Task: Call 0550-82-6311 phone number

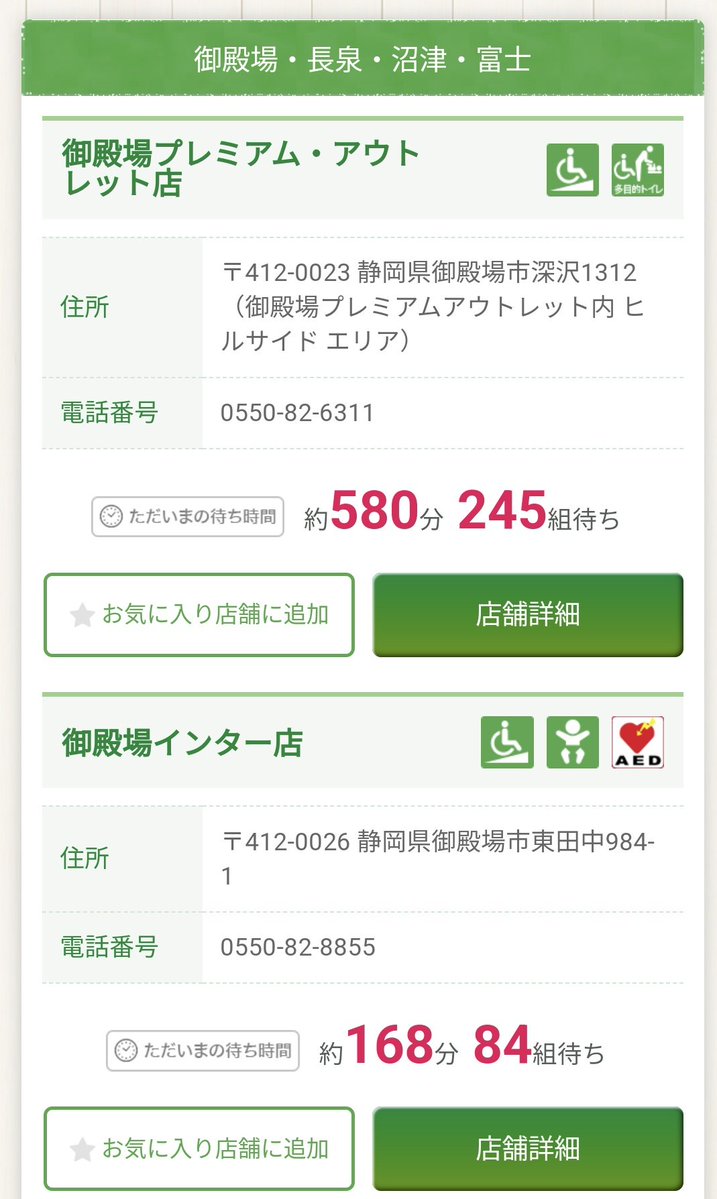Action: point(297,413)
